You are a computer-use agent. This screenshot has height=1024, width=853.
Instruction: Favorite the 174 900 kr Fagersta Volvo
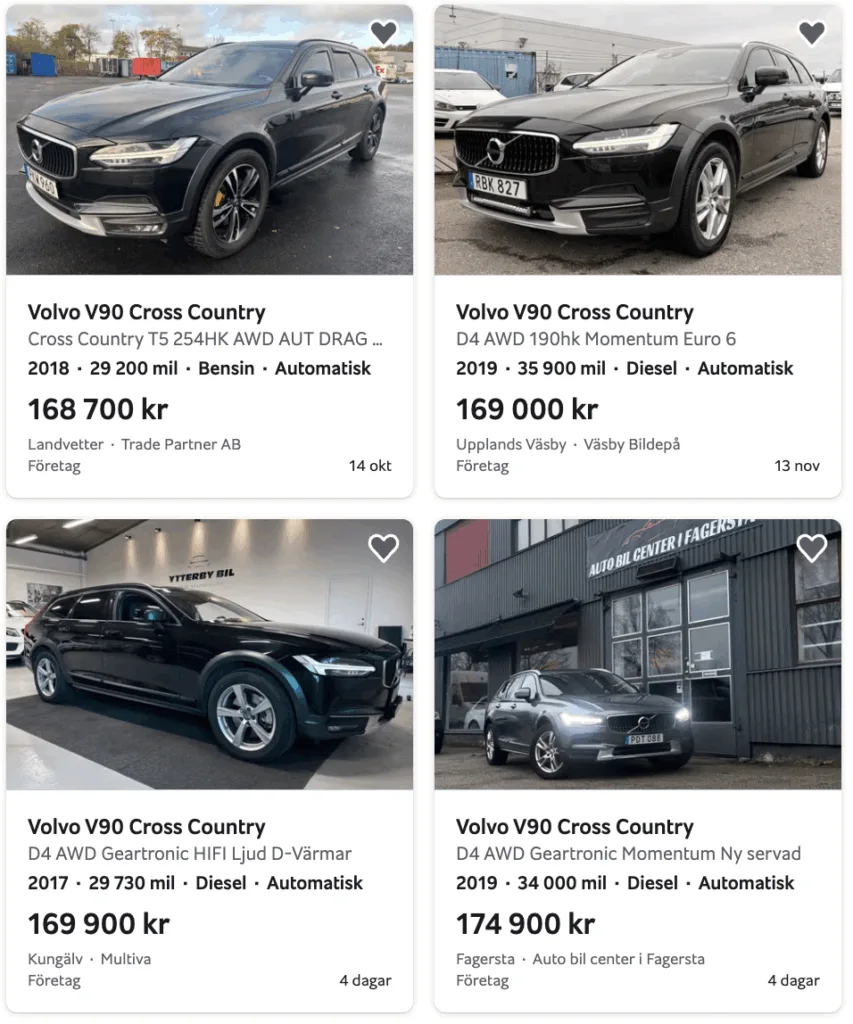811,547
